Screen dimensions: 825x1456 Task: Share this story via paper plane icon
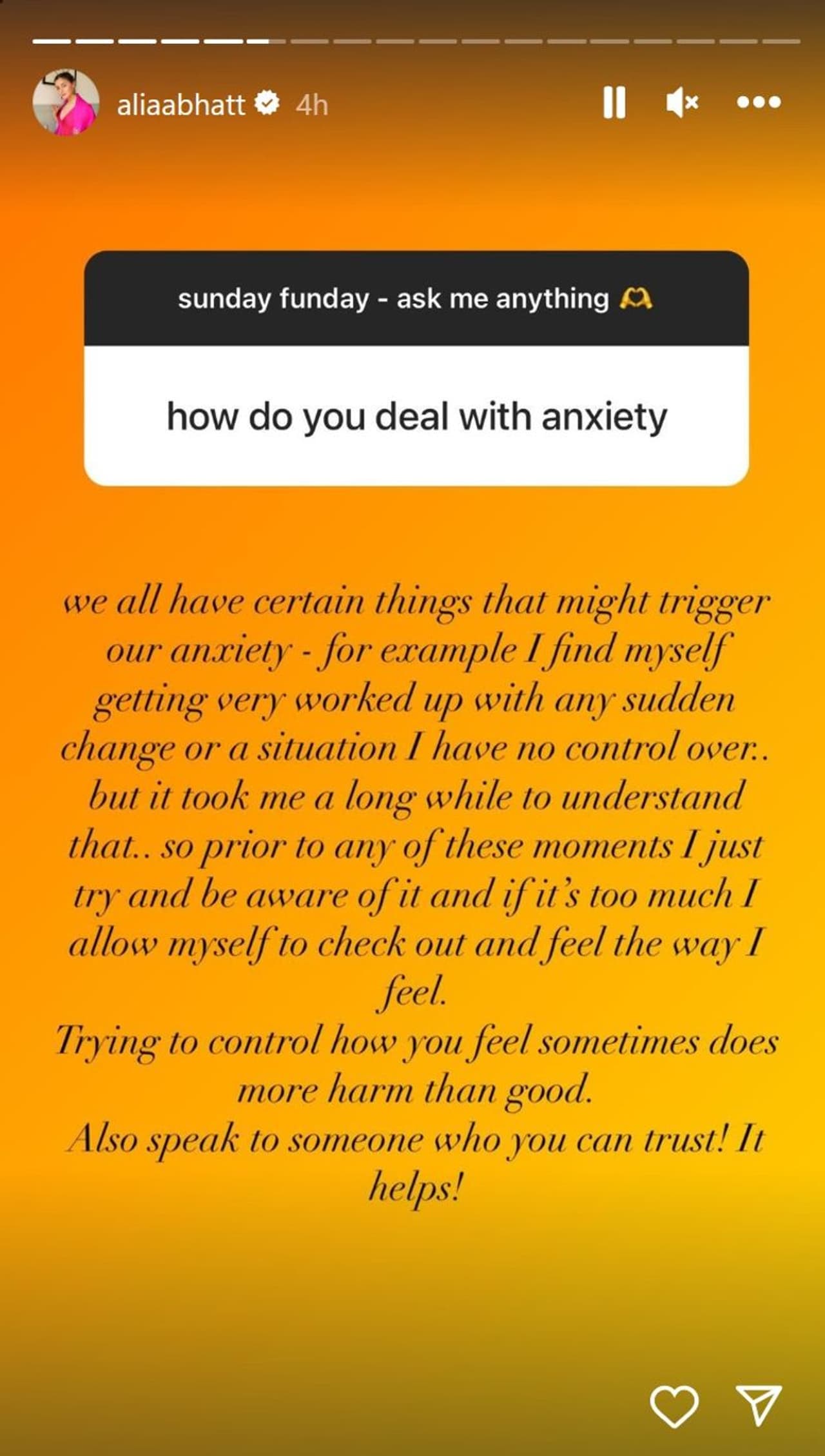[x=759, y=1405]
